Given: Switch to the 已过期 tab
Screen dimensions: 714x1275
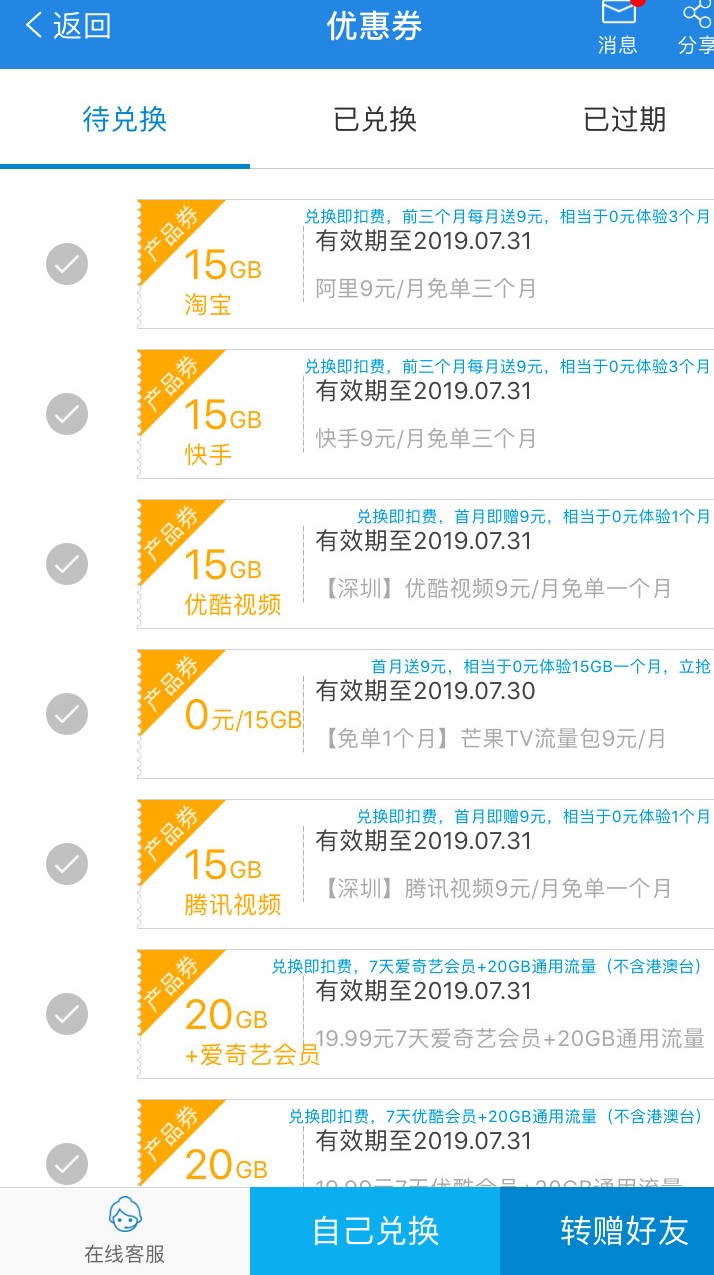Looking at the screenshot, I should (624, 120).
